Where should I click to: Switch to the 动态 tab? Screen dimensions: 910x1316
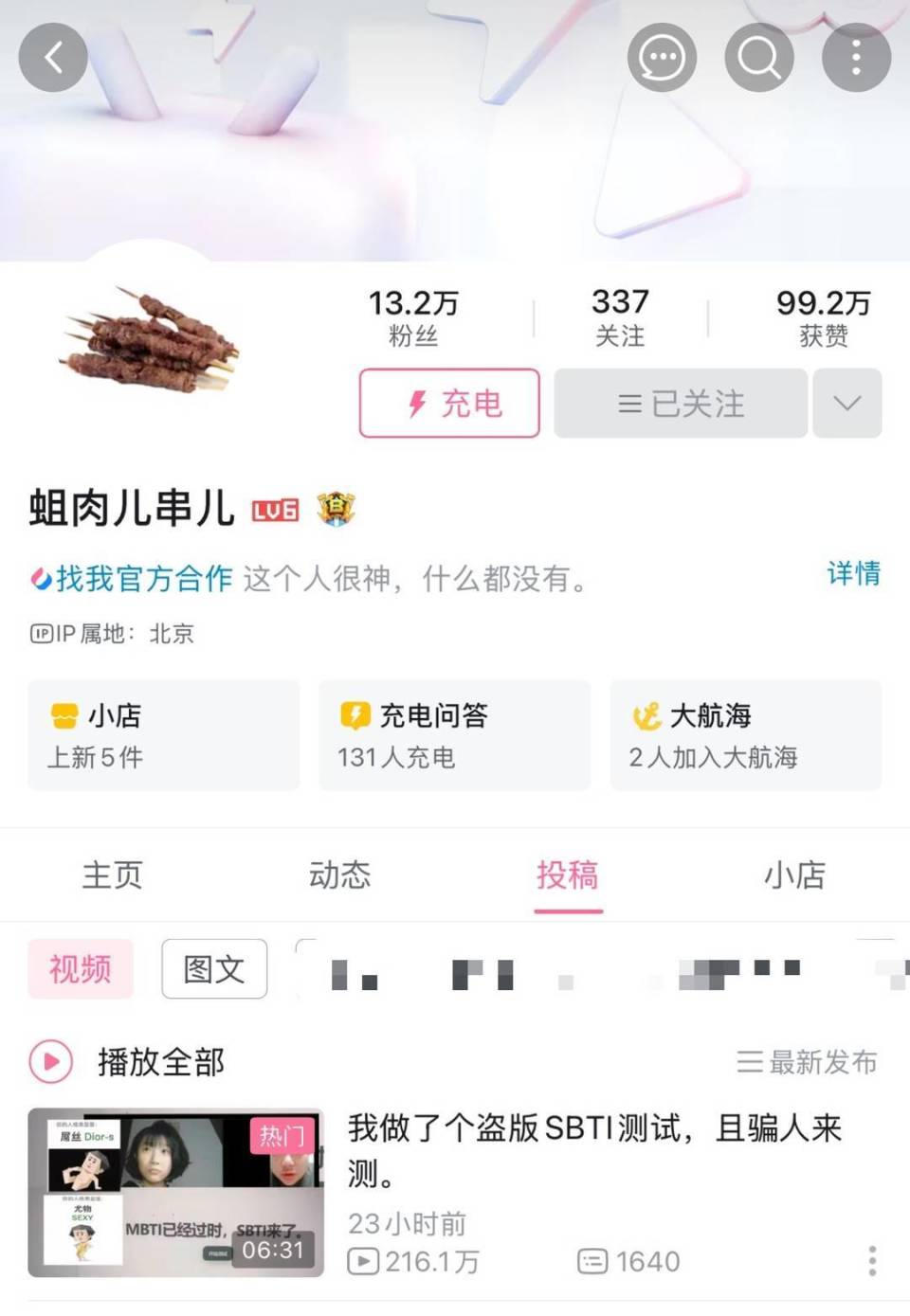click(338, 876)
